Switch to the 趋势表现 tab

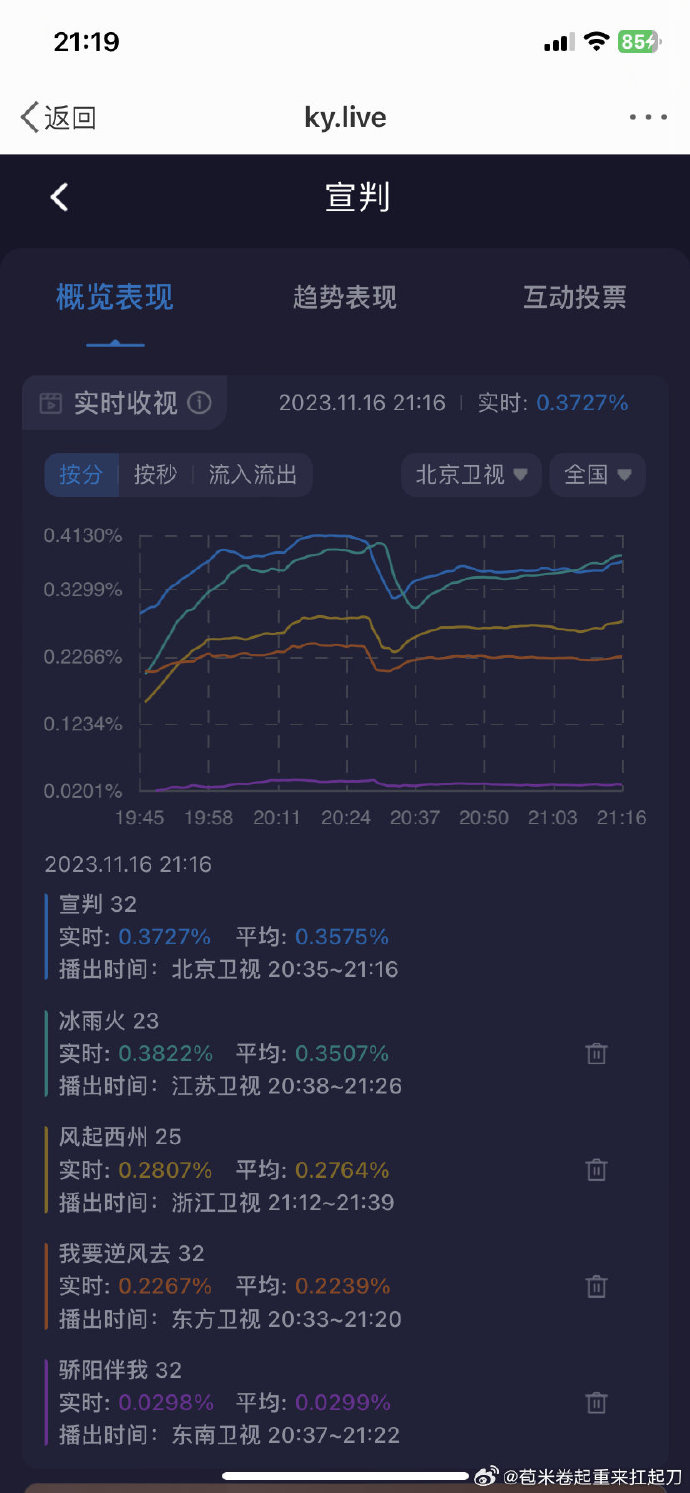(x=345, y=297)
